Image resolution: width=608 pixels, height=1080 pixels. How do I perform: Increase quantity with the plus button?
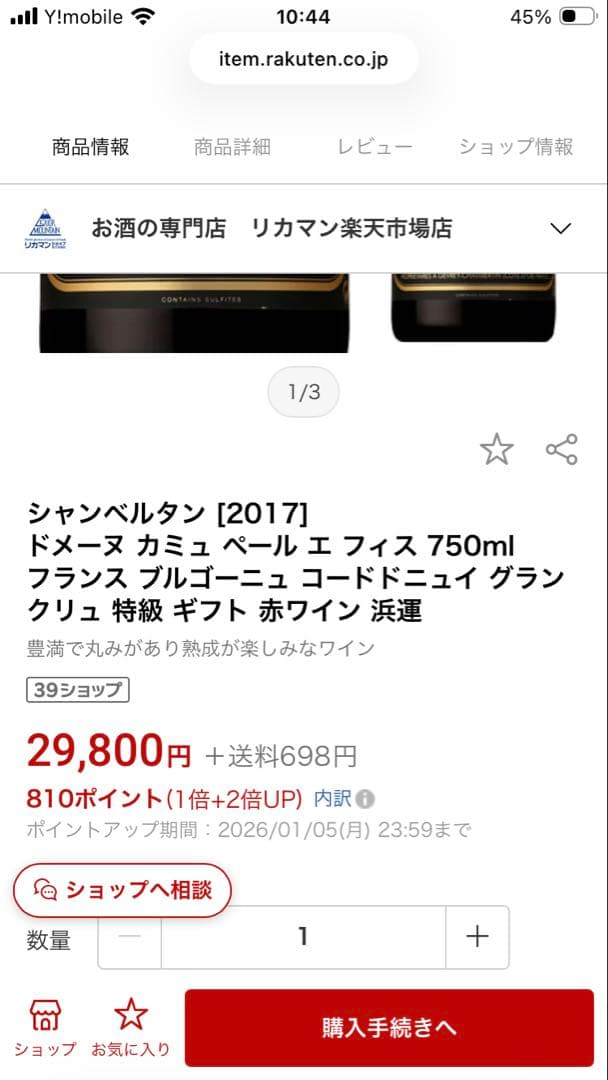(477, 937)
